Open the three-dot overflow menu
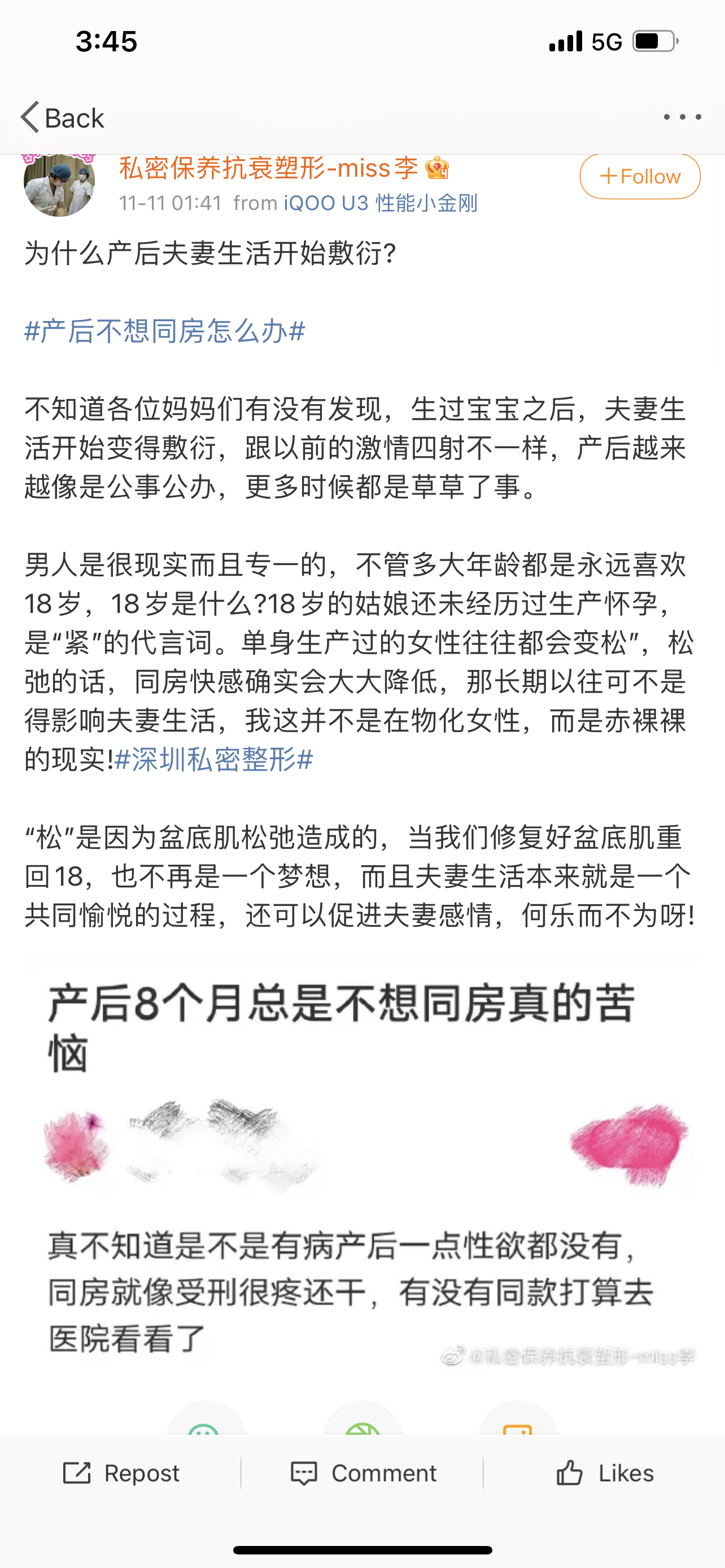 pos(682,117)
